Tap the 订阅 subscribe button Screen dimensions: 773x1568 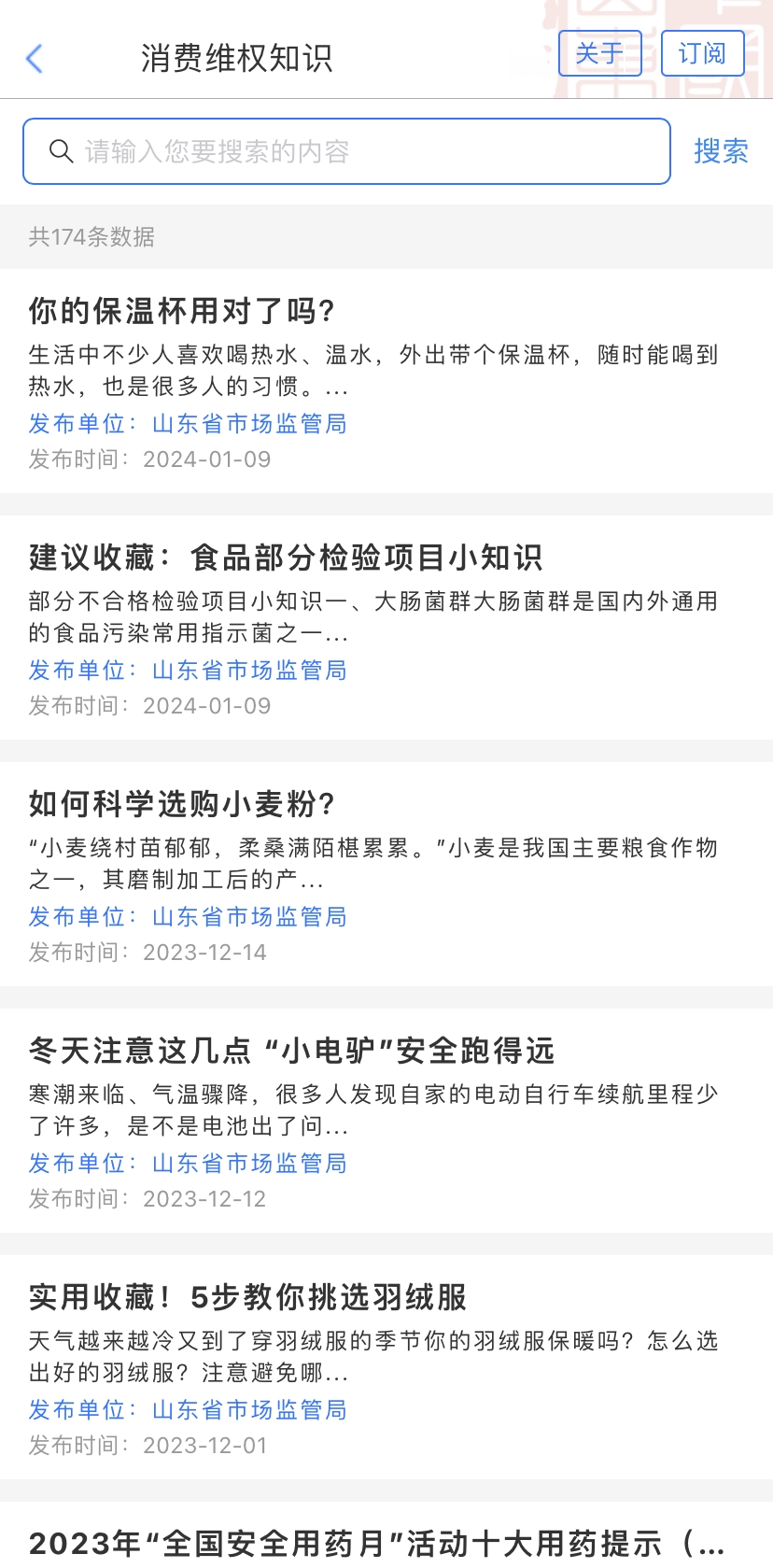[x=702, y=53]
